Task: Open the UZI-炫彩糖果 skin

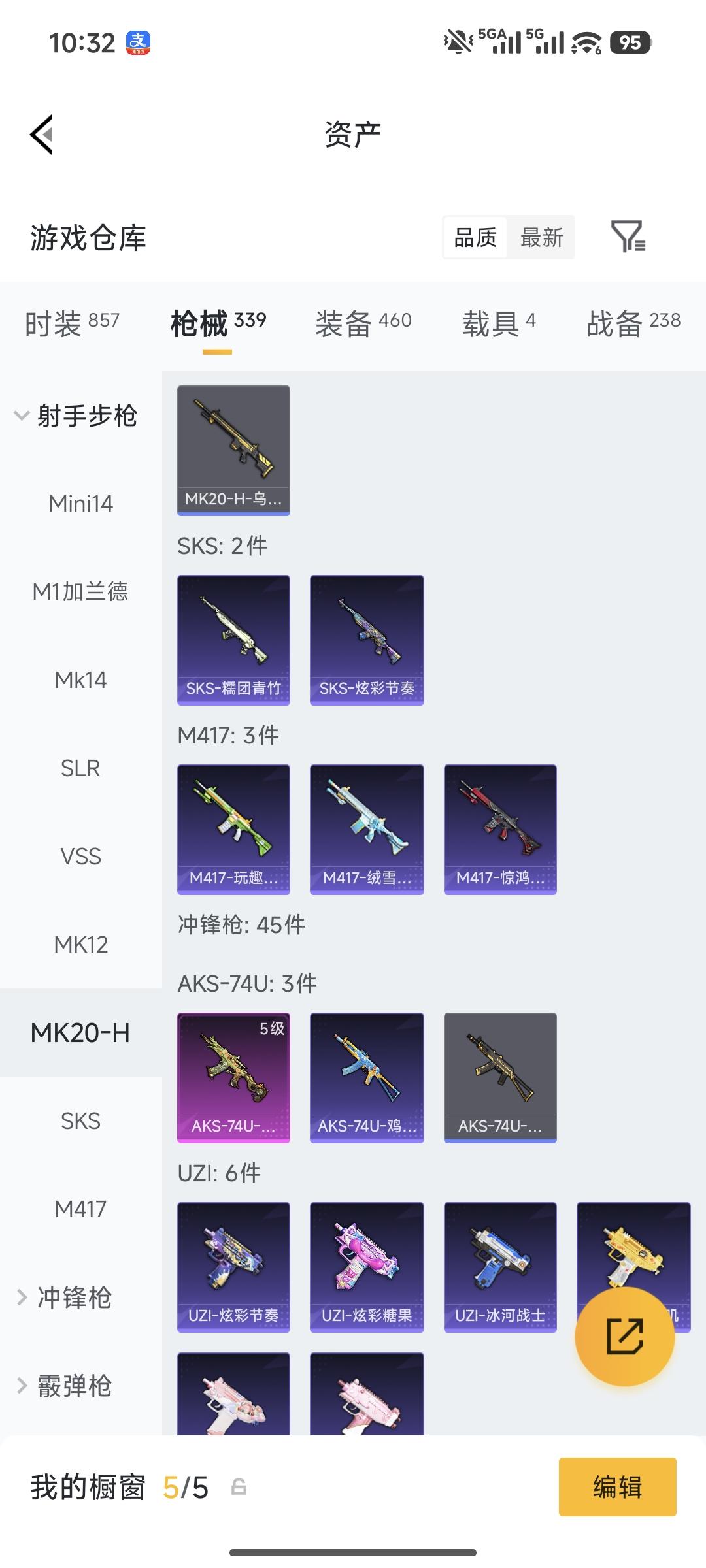Action: (367, 1267)
